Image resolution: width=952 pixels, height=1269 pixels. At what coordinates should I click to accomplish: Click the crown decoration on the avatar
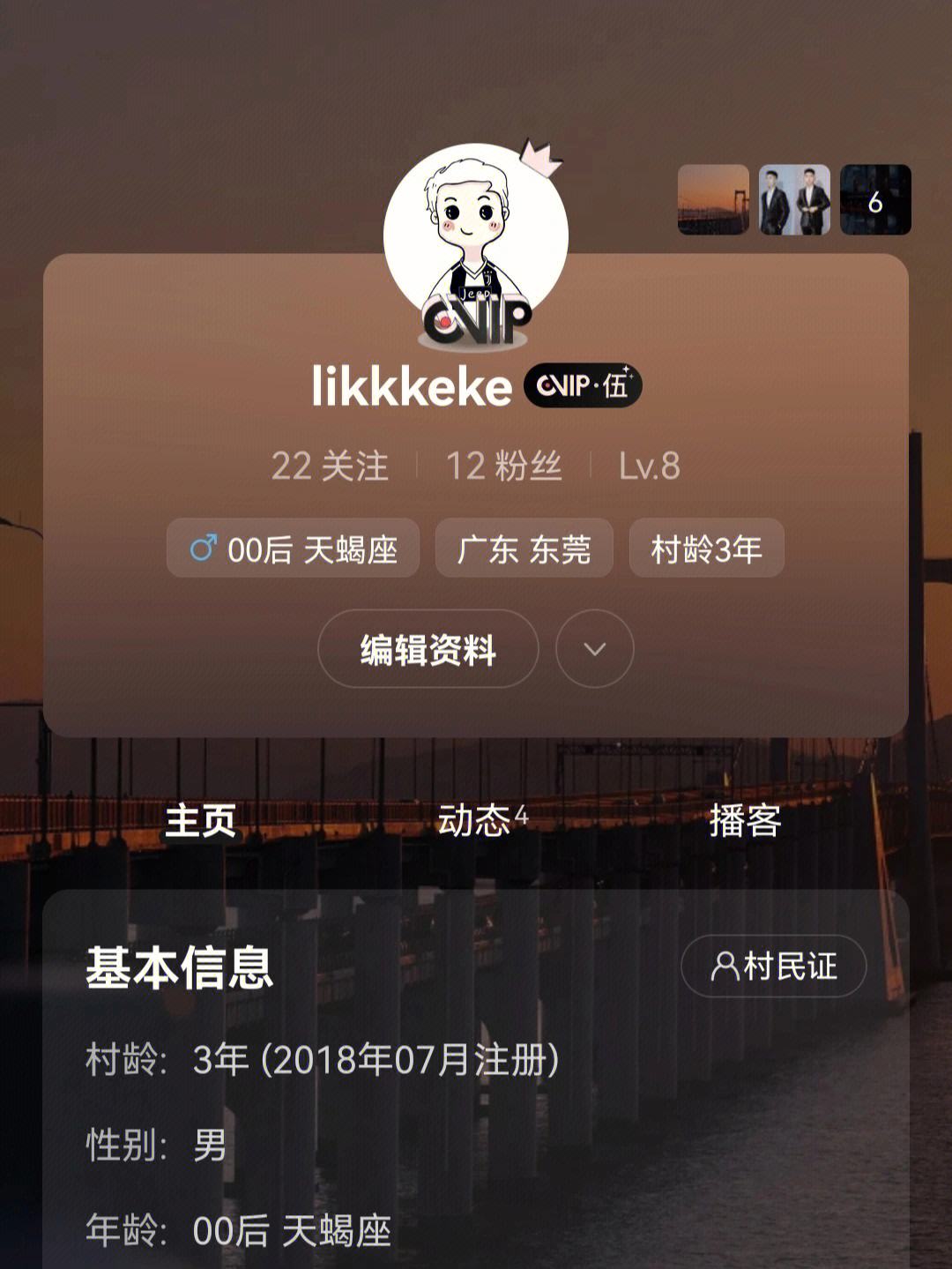point(544,159)
